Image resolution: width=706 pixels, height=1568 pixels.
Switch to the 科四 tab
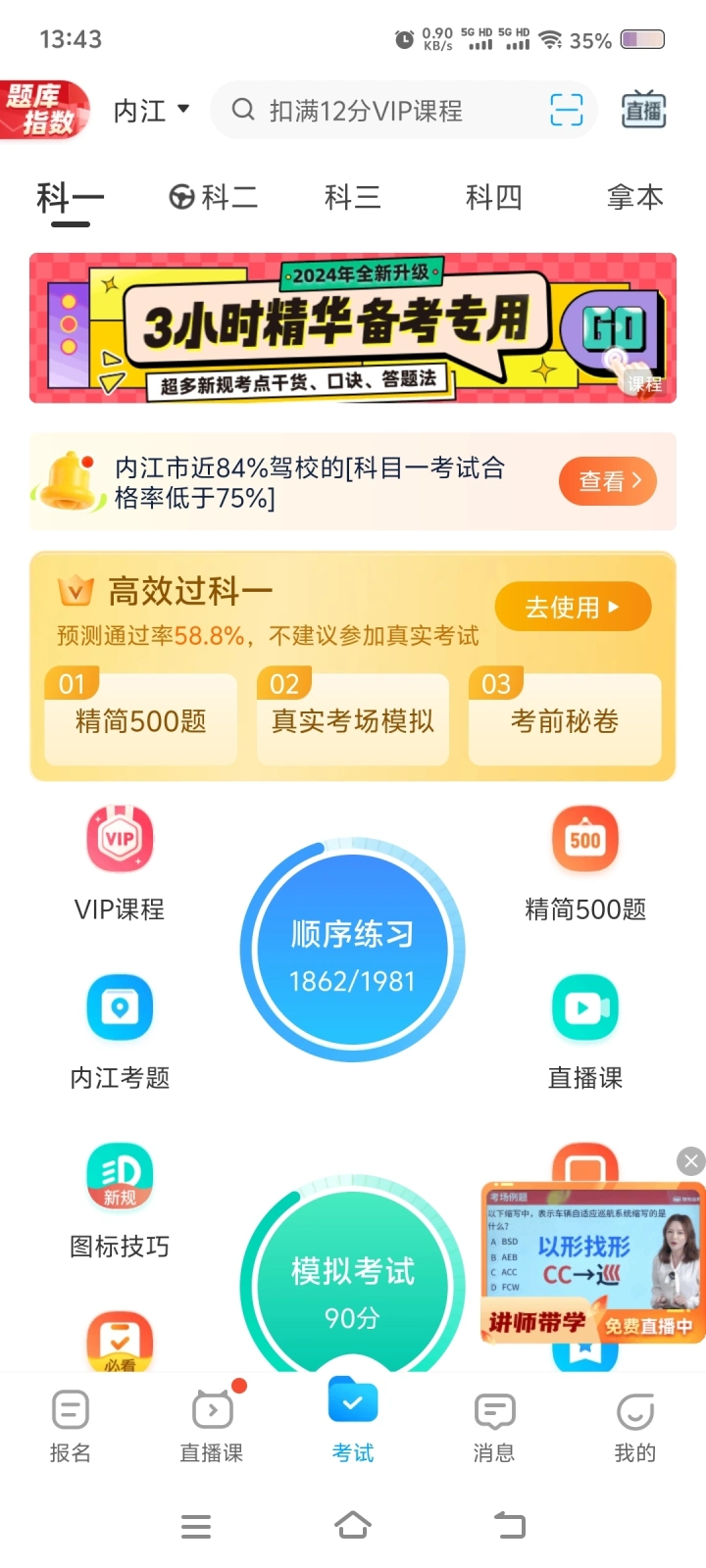tap(493, 198)
